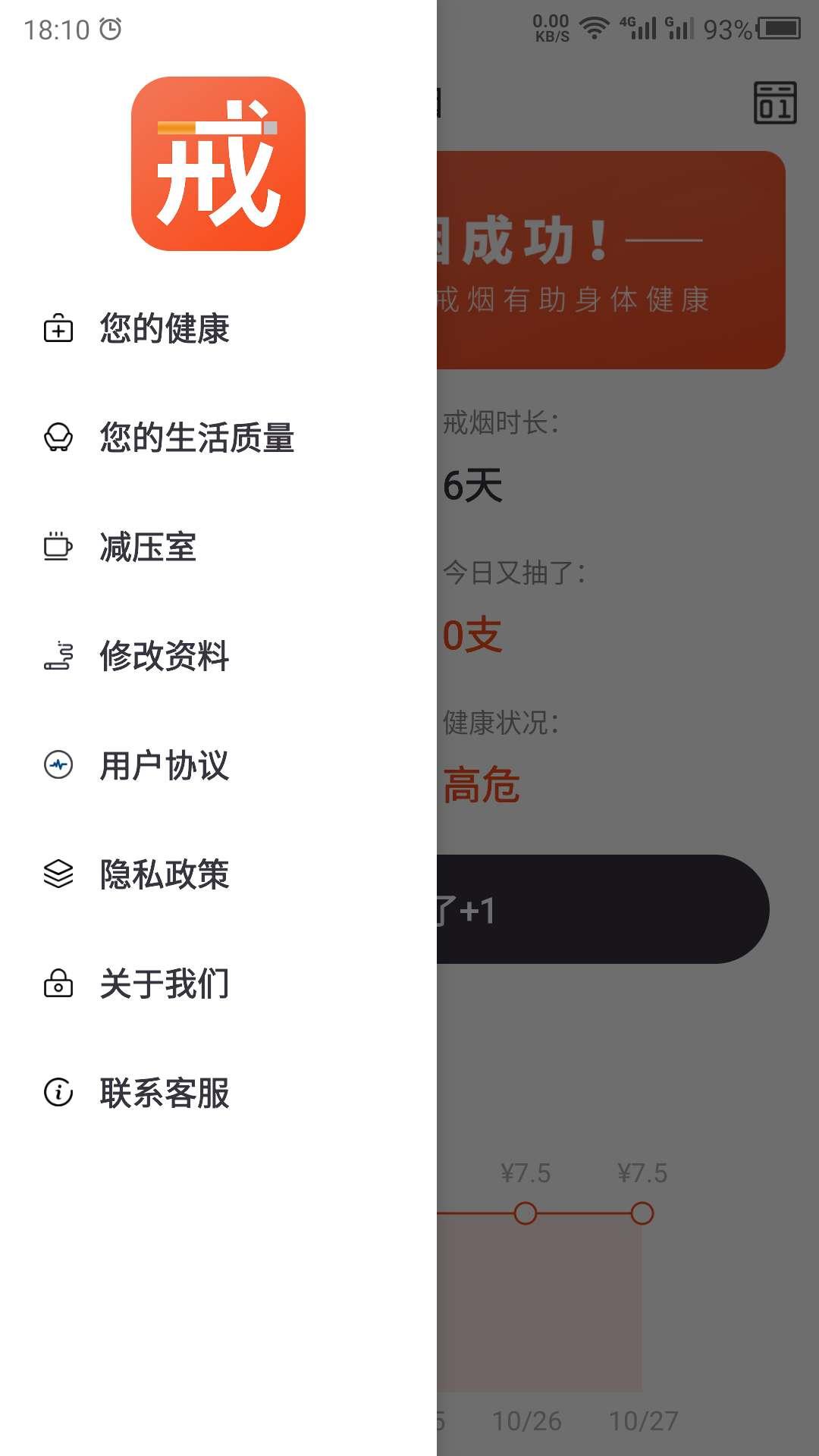819x1456 pixels.
Task: Click the info icon beside 联系客服
Action: pos(59,1094)
